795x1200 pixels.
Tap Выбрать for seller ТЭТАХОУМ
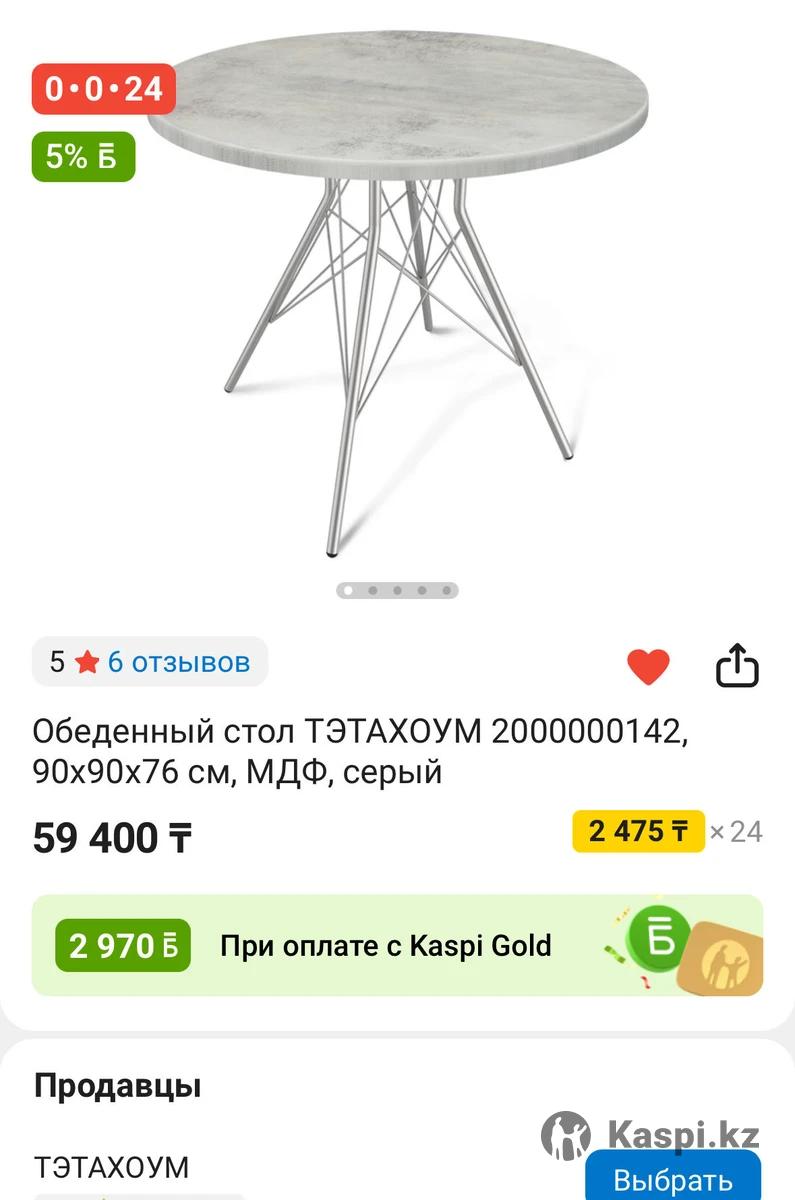[672, 1180]
